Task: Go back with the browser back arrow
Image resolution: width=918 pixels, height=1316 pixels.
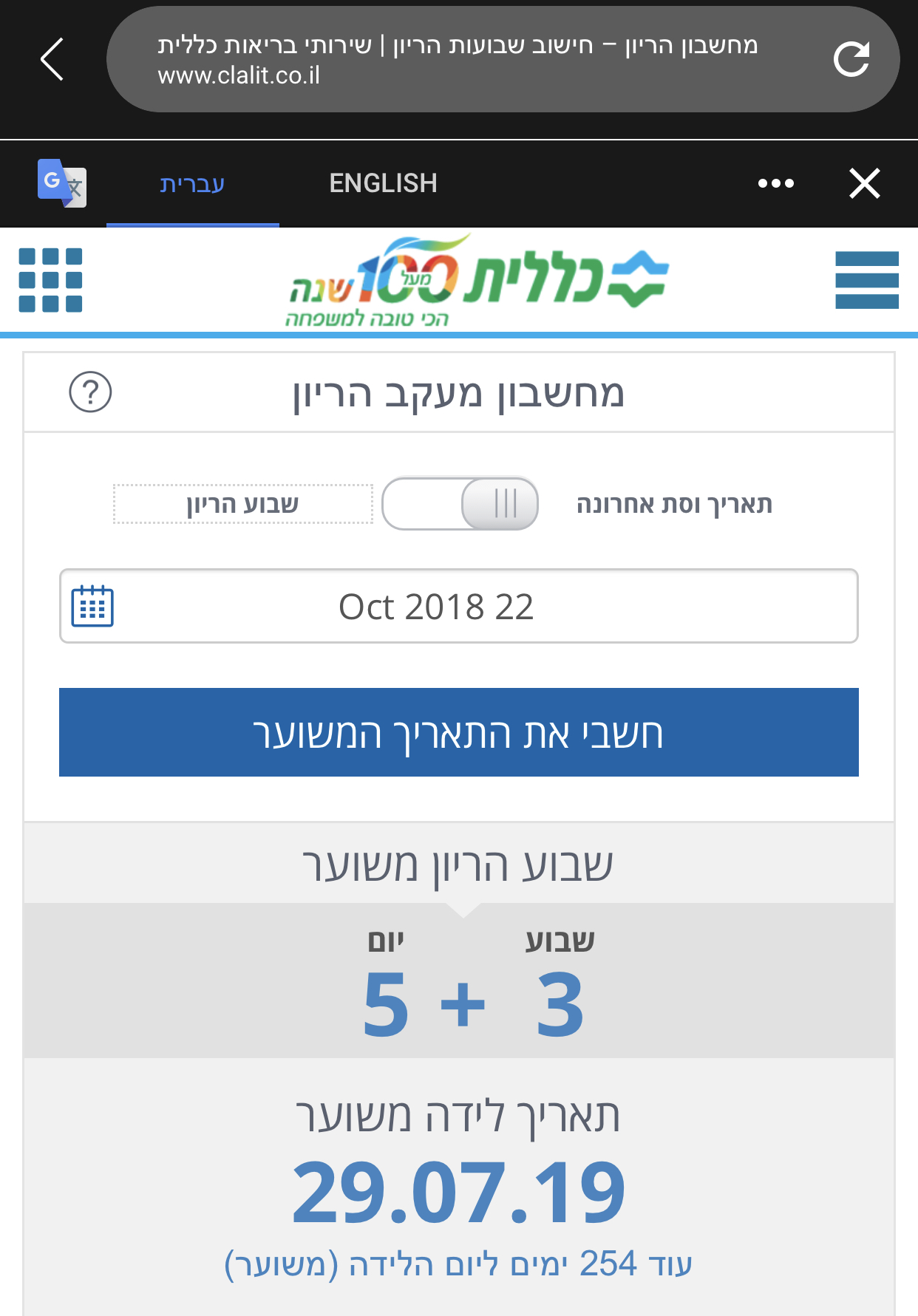Action: pos(52,59)
